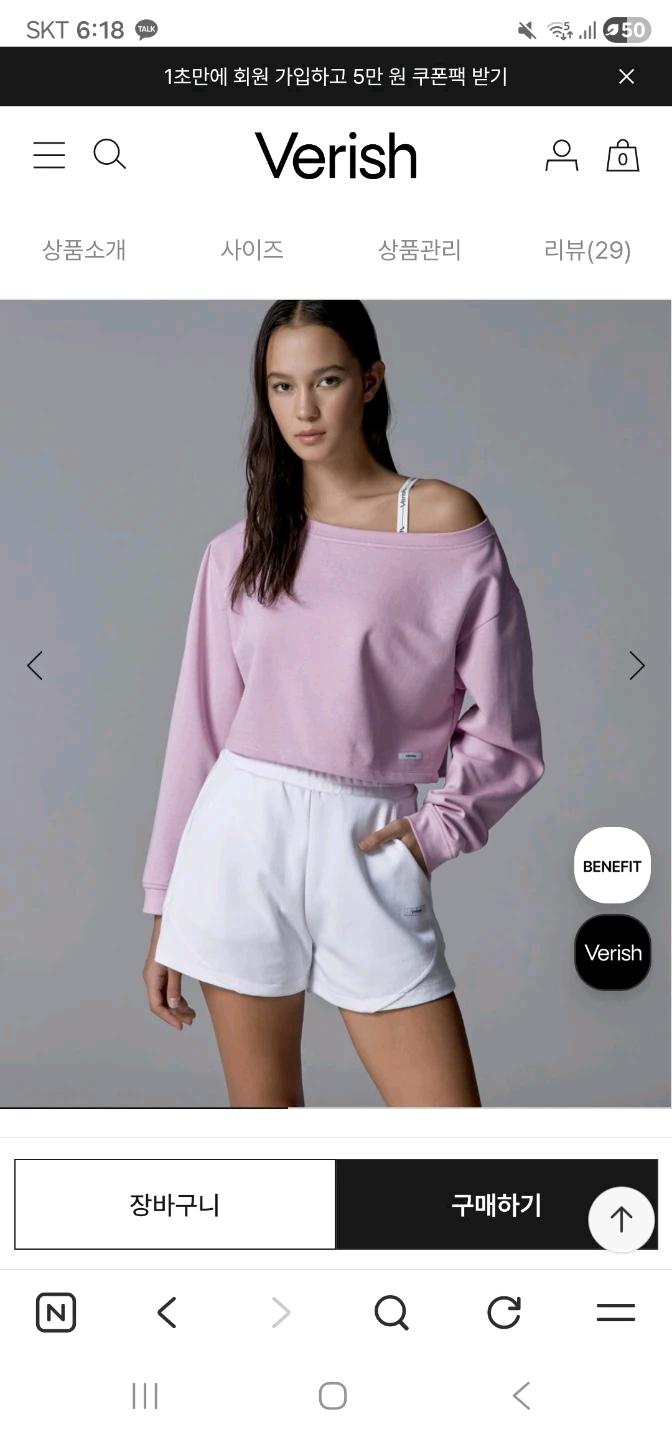Open the 리뷰(29) reviews tab
This screenshot has width=672, height=1440.
coord(587,249)
